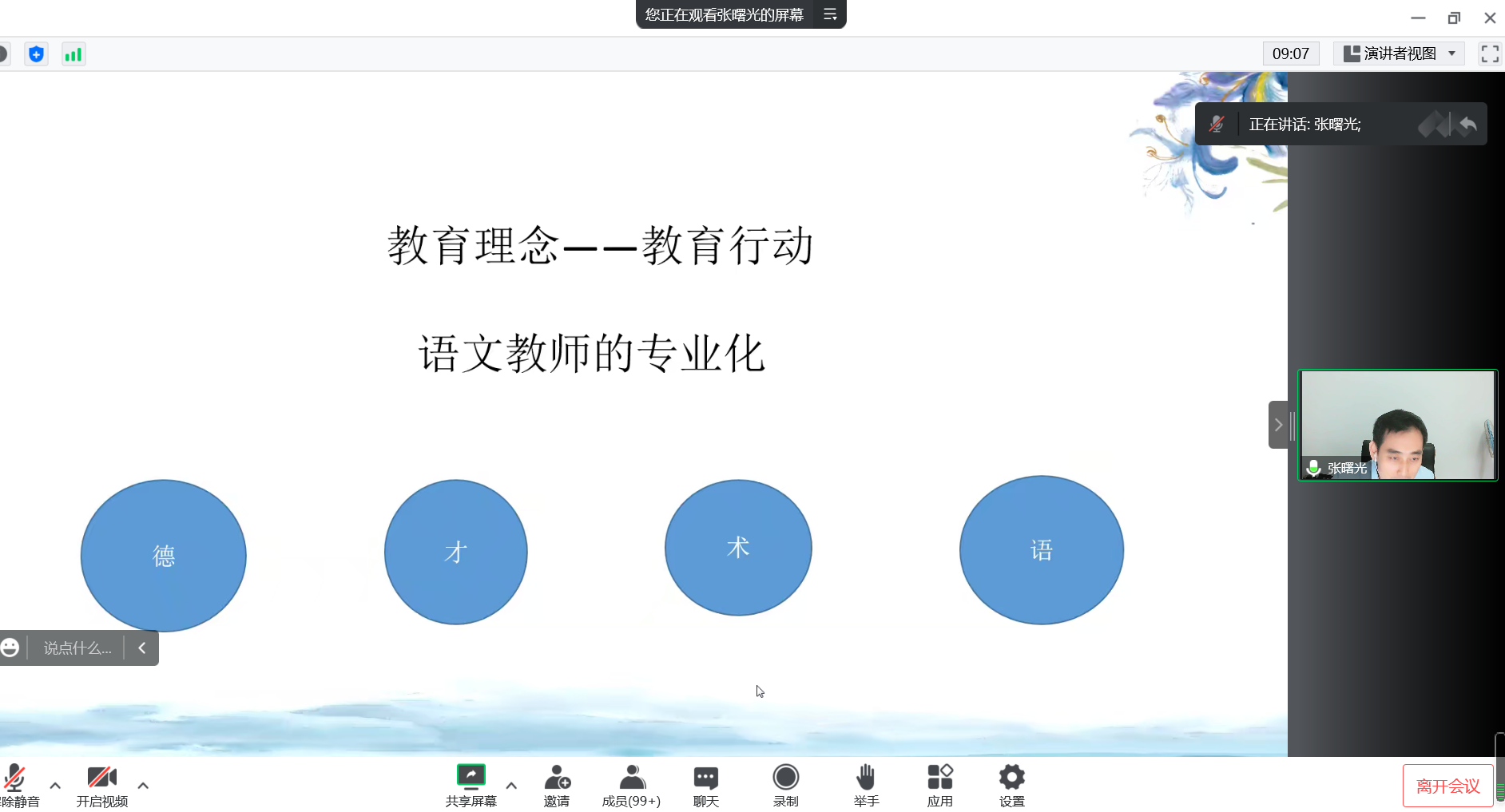The width and height of the screenshot is (1505, 812).
Task: Unmute the microphone
Action: point(14,783)
